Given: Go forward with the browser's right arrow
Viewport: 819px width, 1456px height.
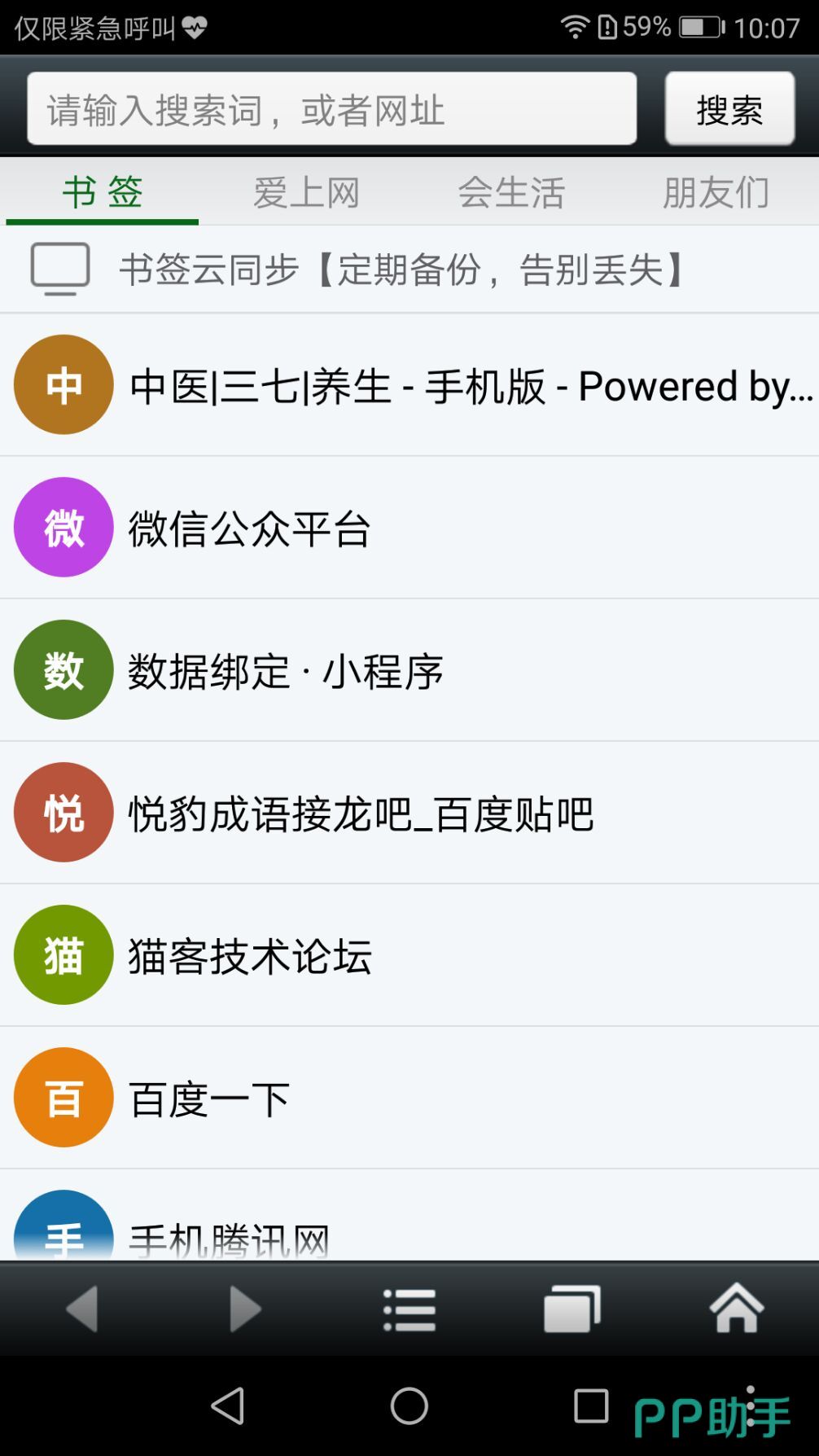Looking at the screenshot, I should pos(245,1309).
